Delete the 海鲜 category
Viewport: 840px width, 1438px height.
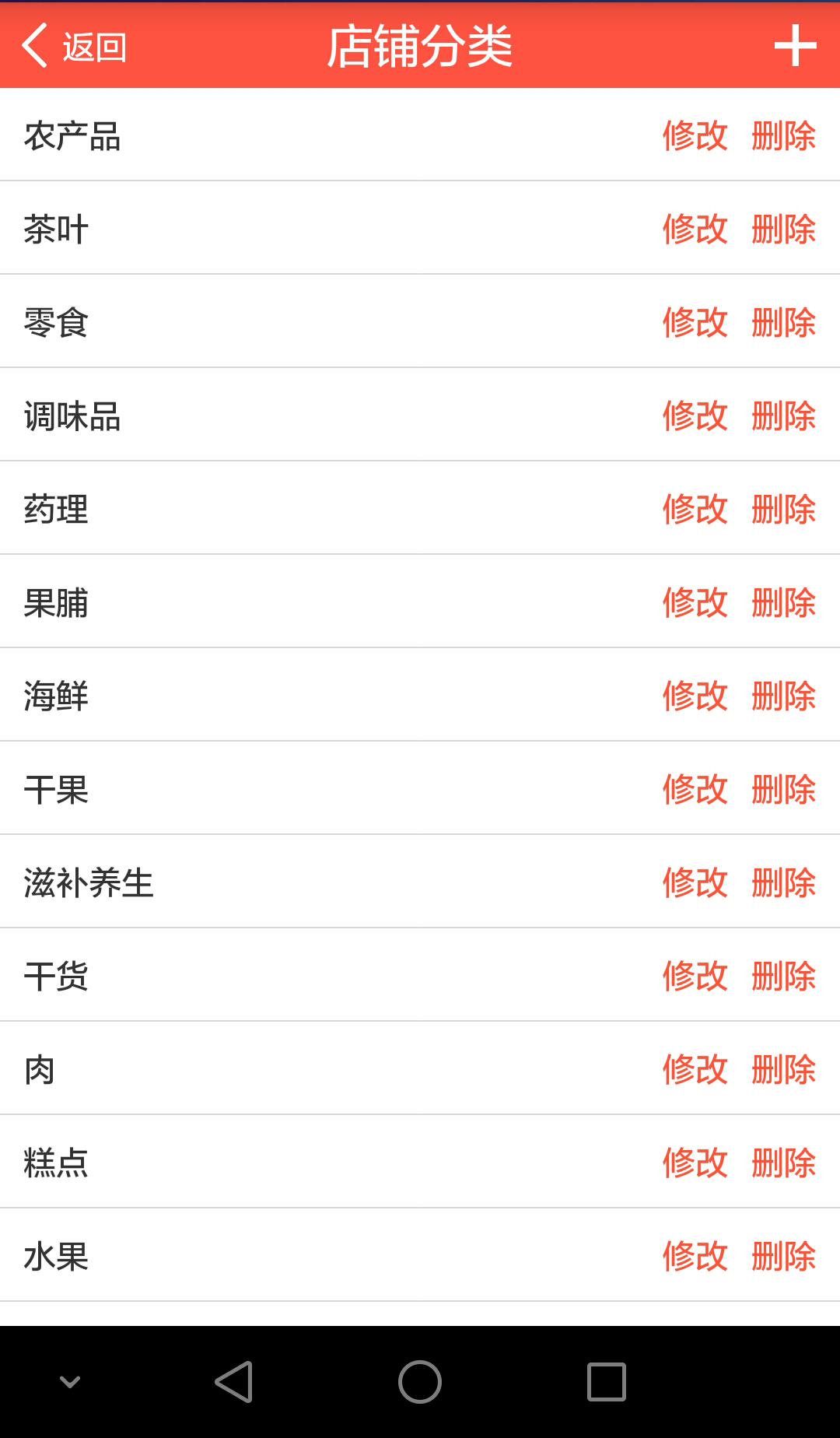pos(783,696)
